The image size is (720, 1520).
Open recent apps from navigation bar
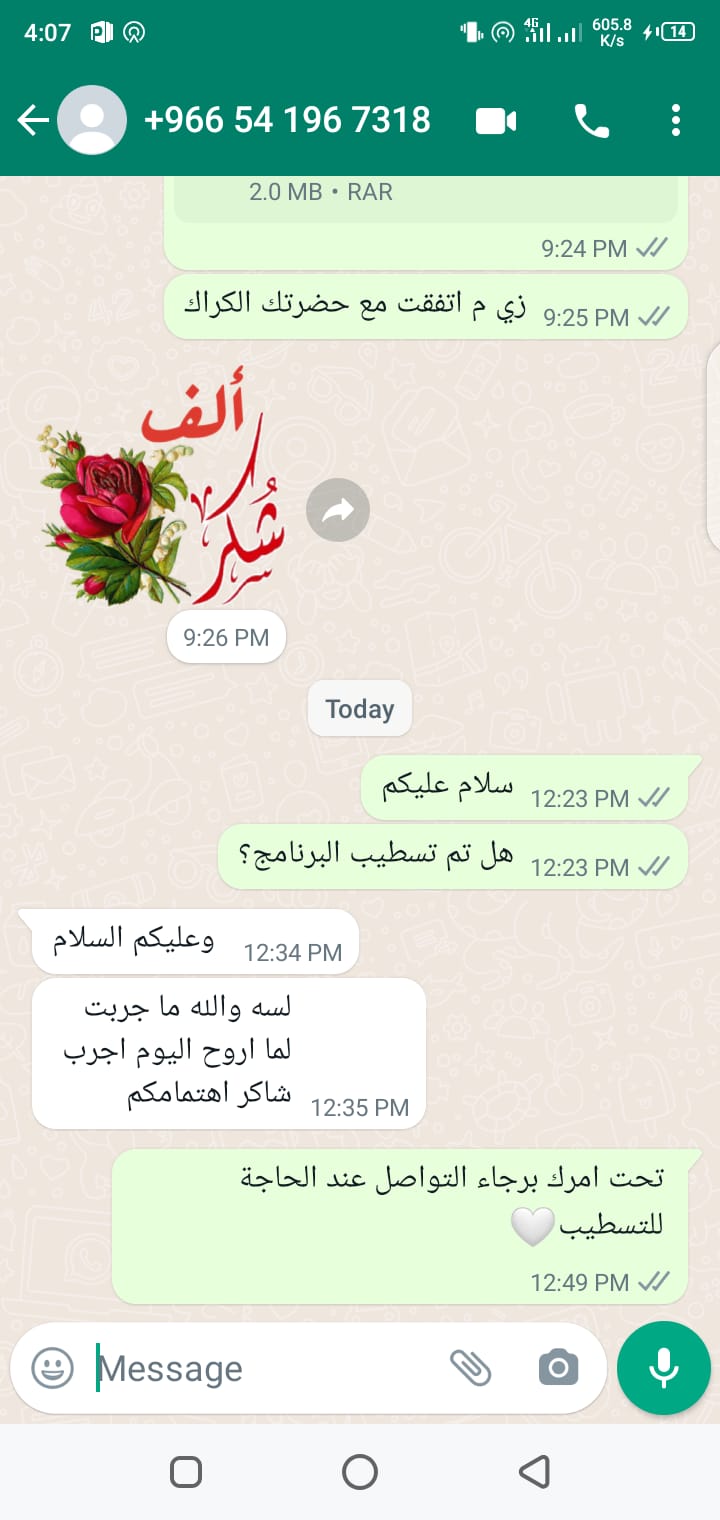coord(186,1472)
